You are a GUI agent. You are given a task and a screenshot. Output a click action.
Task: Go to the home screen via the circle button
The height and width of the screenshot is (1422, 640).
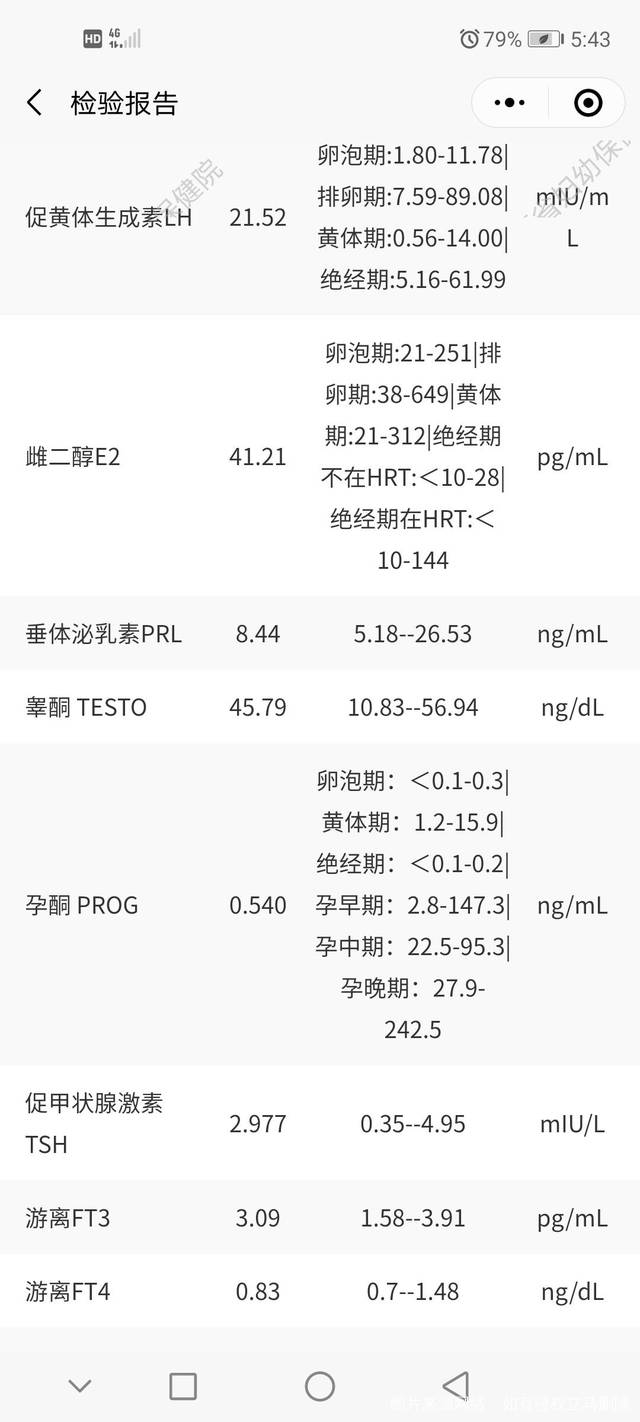click(x=320, y=1386)
